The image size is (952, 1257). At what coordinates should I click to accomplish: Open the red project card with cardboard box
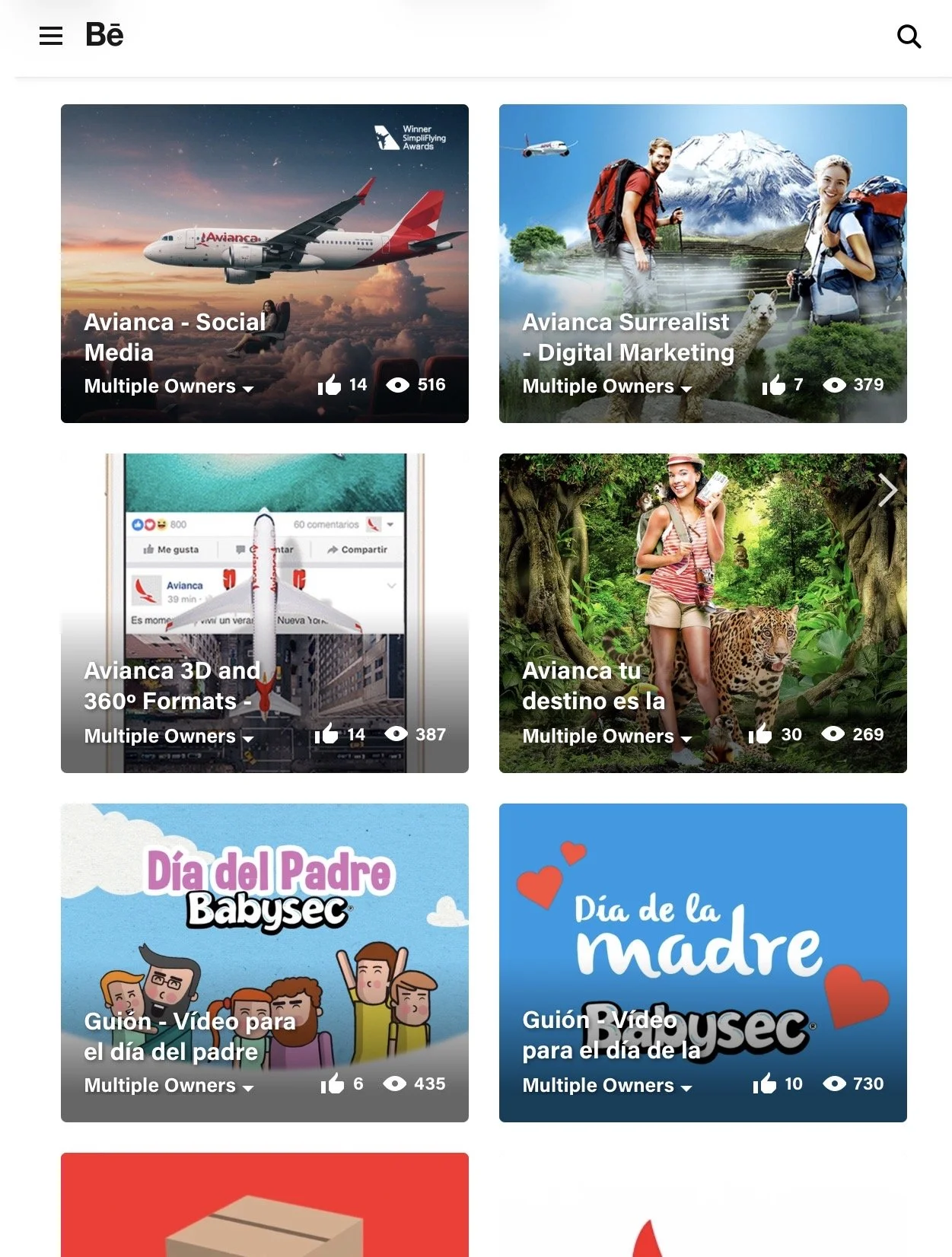coord(265,1204)
